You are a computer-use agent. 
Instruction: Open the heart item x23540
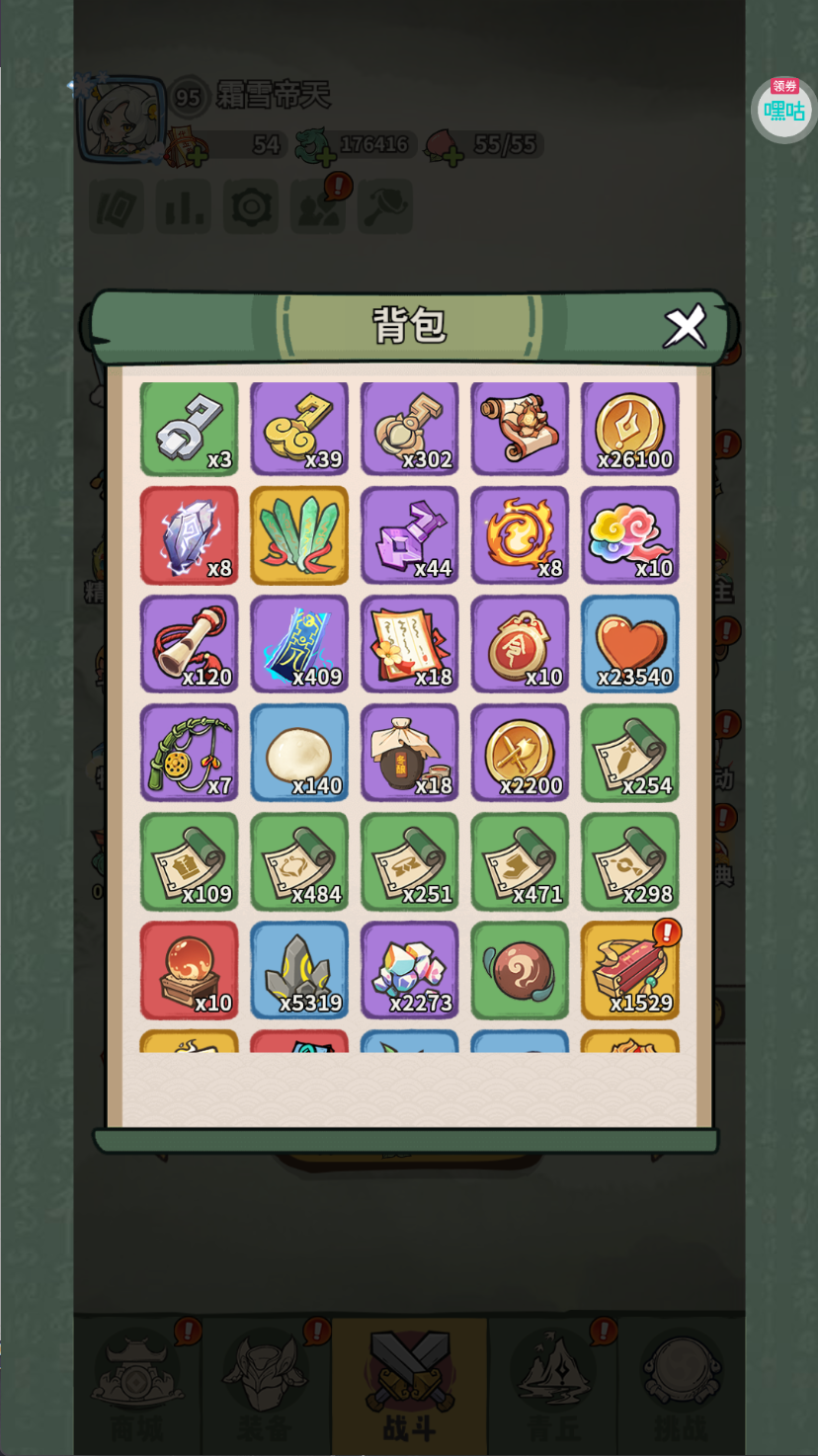coord(630,644)
